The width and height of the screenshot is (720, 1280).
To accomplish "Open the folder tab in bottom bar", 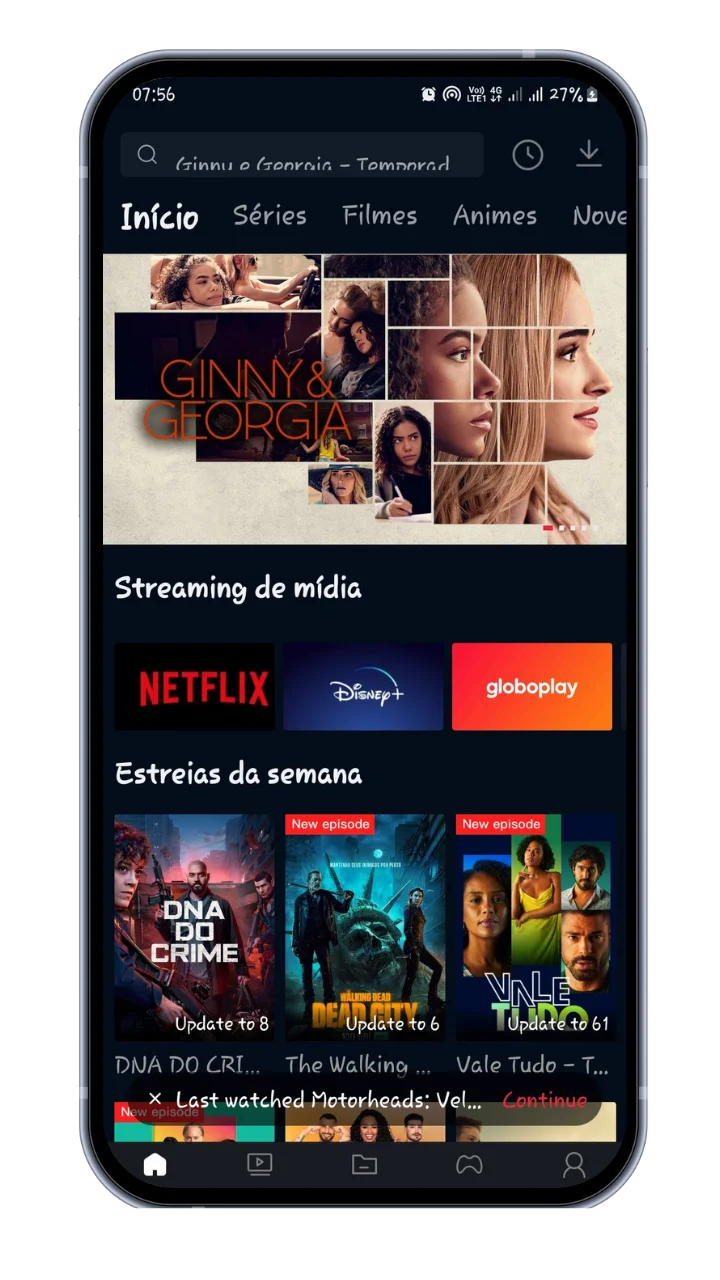I will click(364, 1164).
